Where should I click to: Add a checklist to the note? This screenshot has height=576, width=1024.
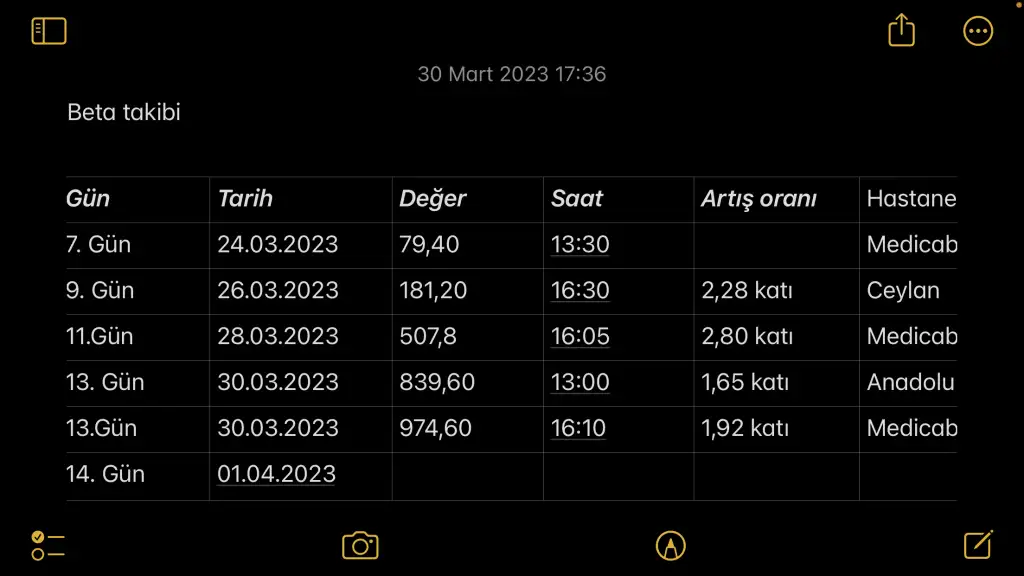(x=48, y=545)
